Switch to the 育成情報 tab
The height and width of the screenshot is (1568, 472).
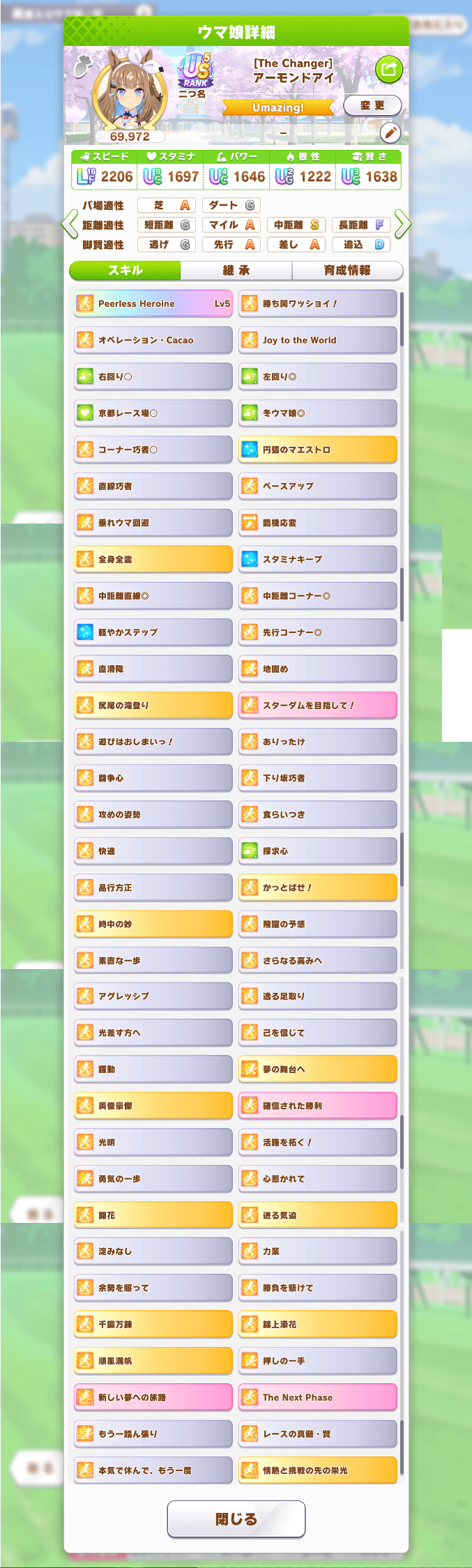click(x=347, y=271)
